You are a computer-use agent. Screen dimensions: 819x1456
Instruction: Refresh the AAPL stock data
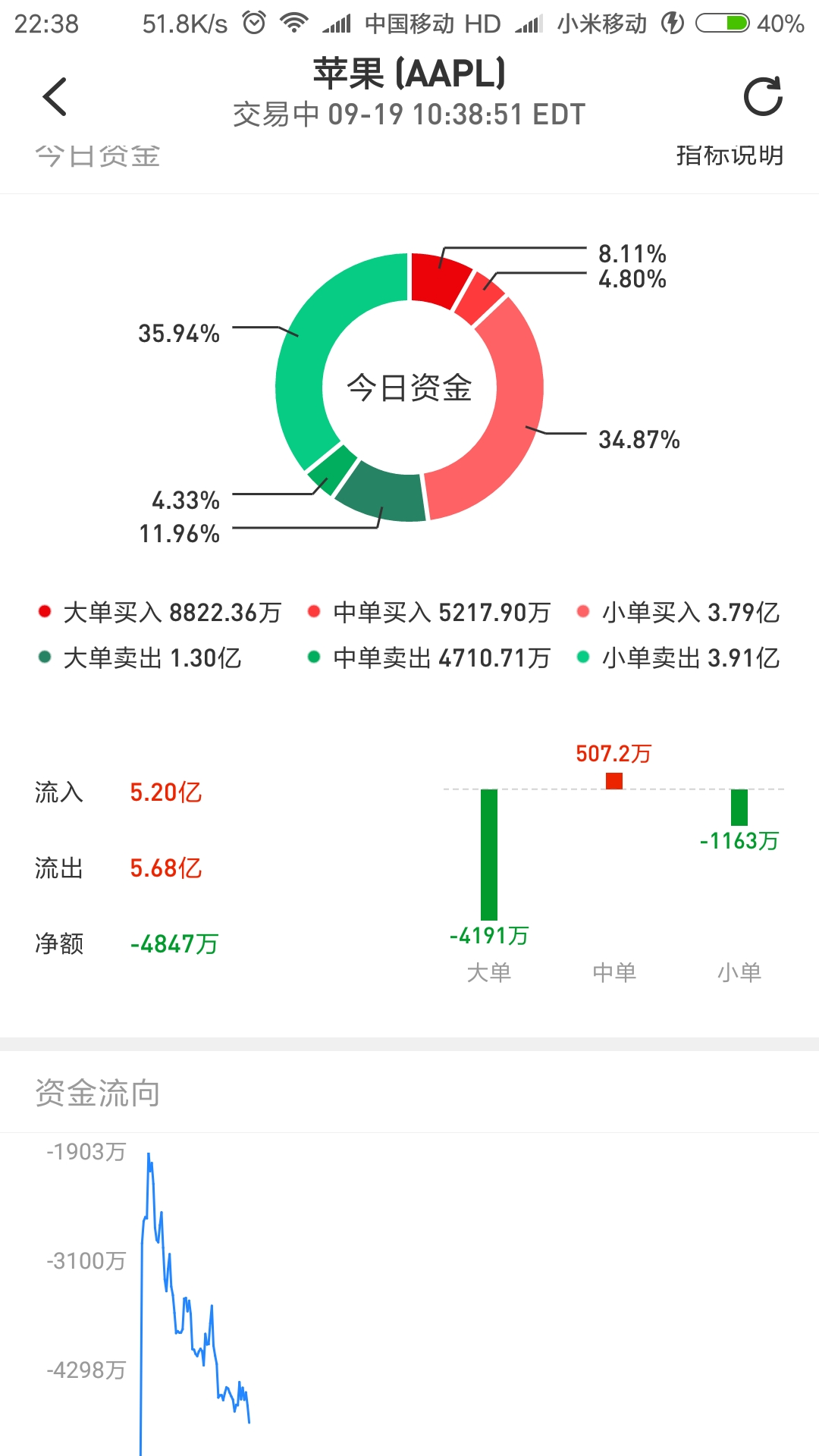(762, 96)
